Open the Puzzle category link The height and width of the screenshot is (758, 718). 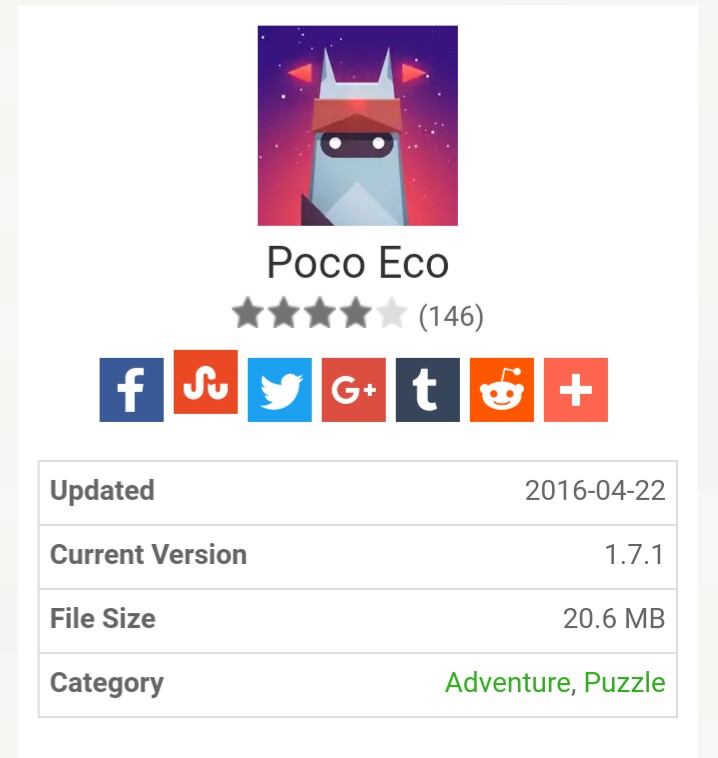point(624,683)
